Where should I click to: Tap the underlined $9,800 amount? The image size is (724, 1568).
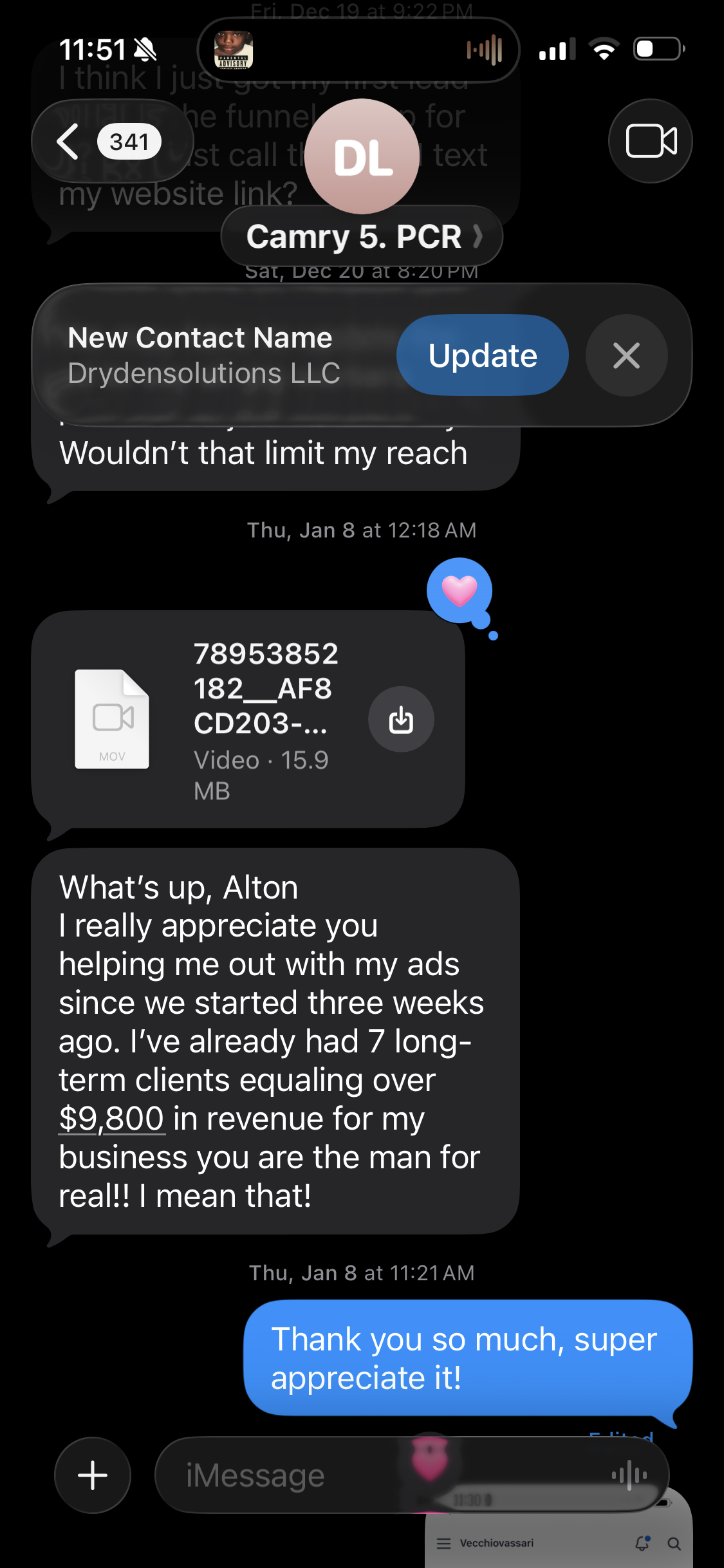tap(112, 1119)
